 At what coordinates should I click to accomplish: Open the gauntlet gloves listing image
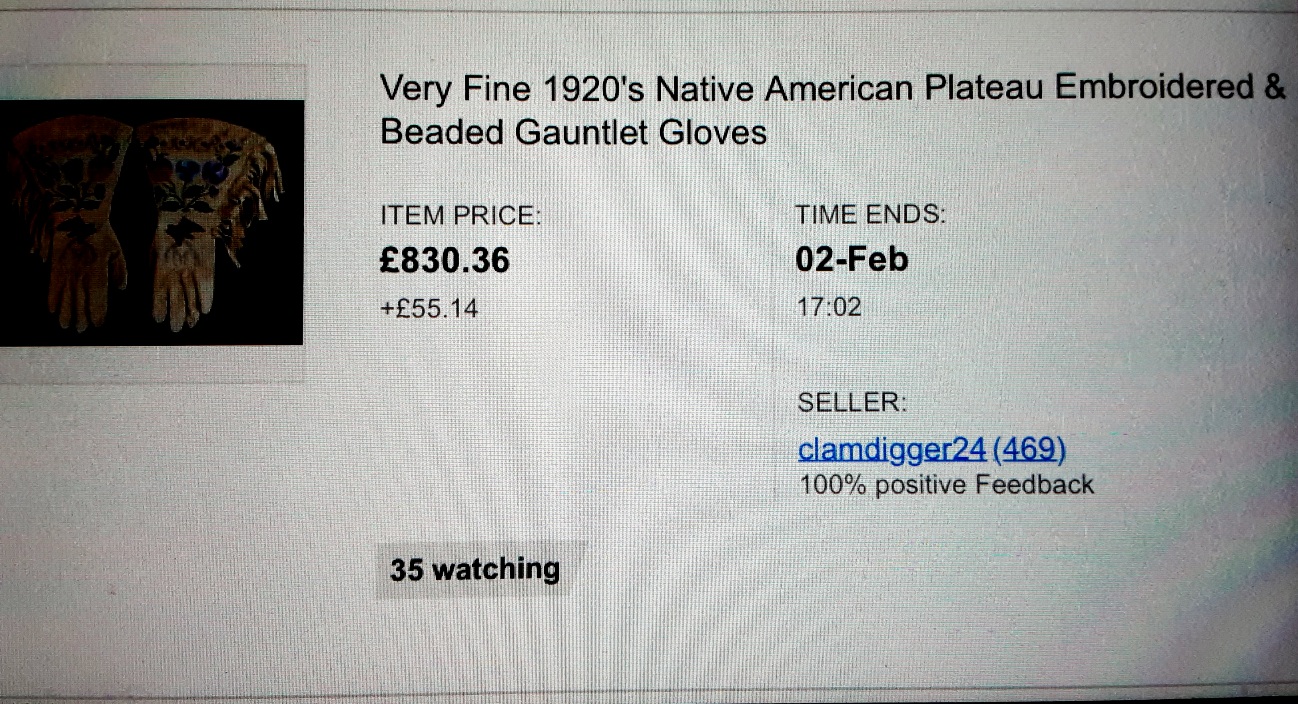[x=150, y=222]
